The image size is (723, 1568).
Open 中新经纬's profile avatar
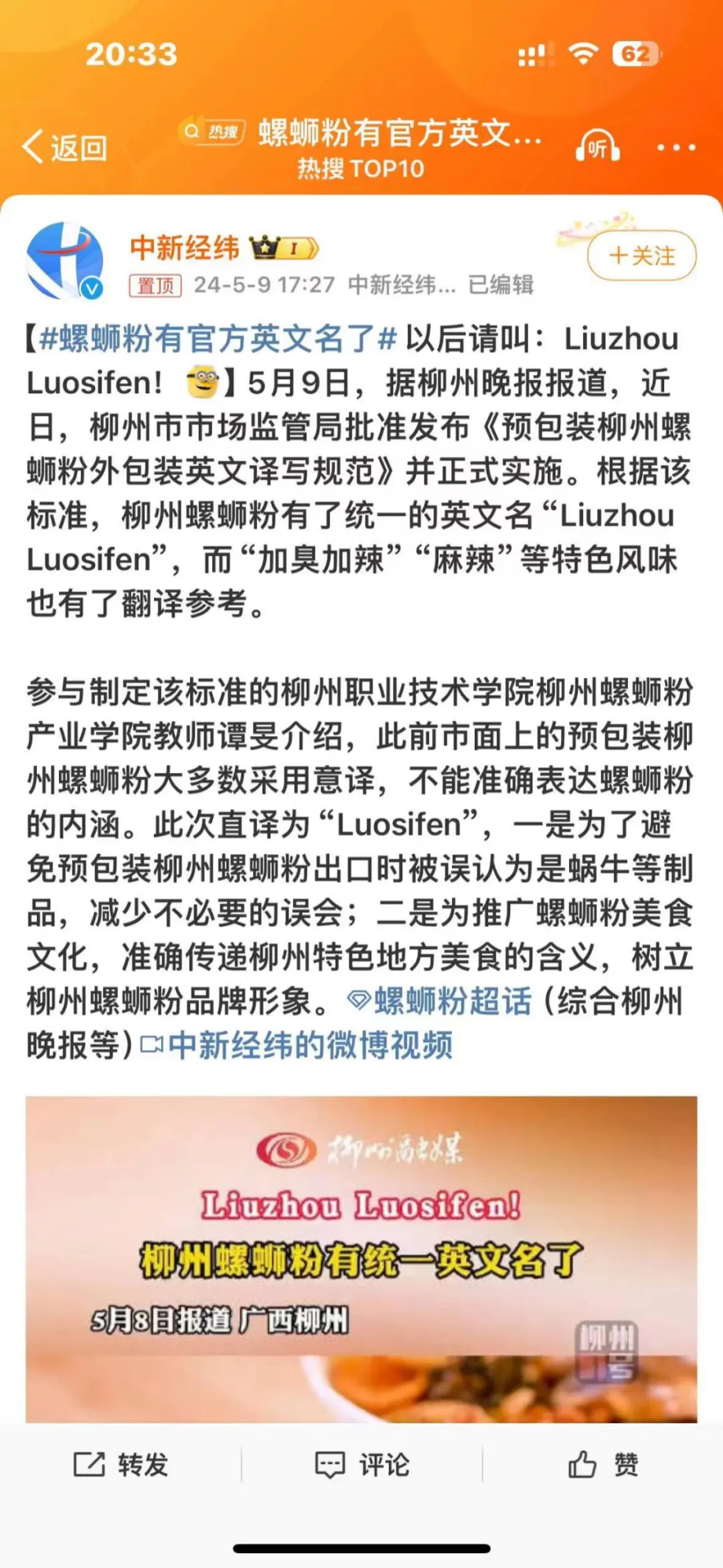coord(65,260)
